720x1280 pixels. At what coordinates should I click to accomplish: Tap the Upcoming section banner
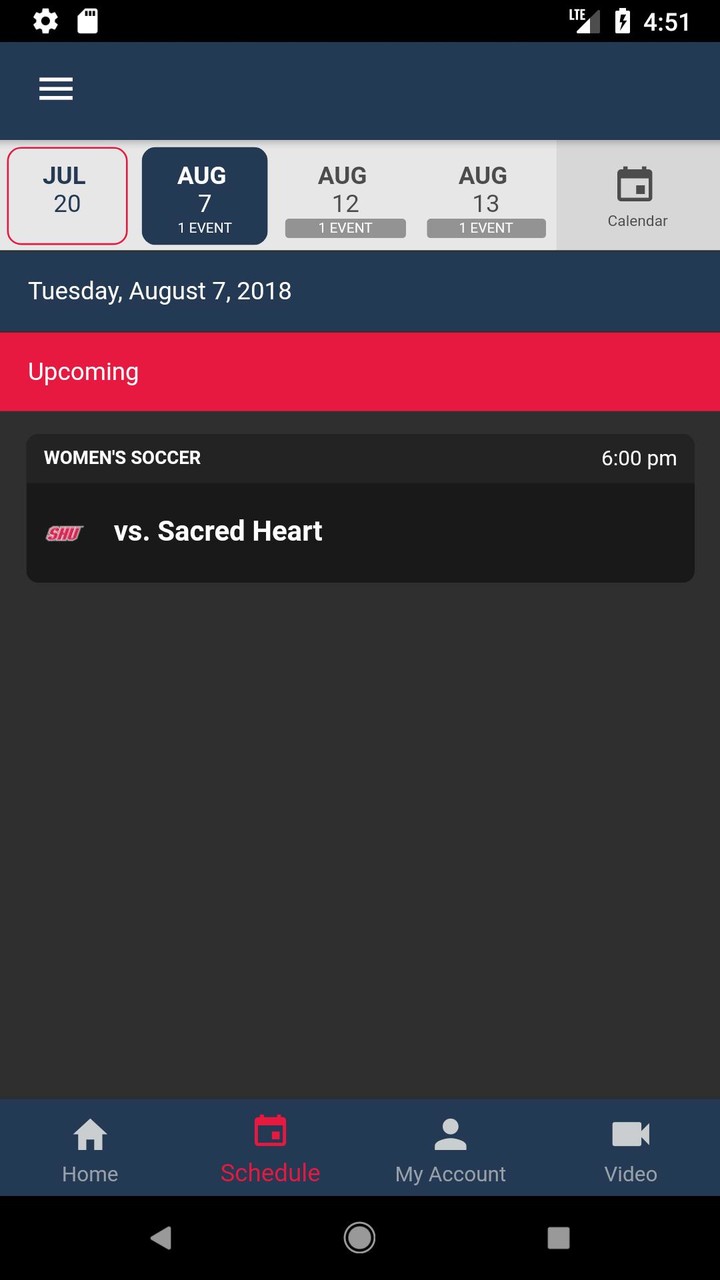[360, 371]
